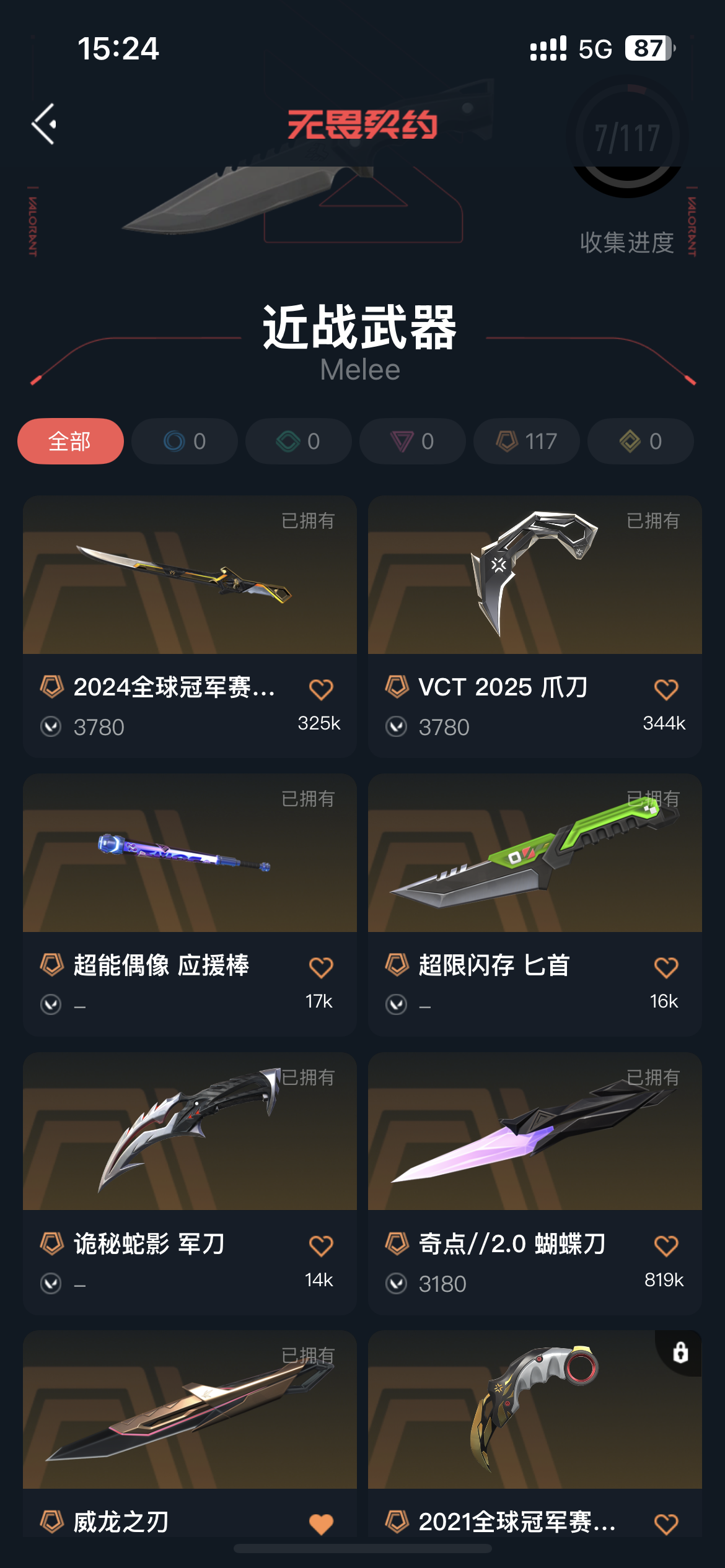Filter by the yellow diamond tier chip

641,442
